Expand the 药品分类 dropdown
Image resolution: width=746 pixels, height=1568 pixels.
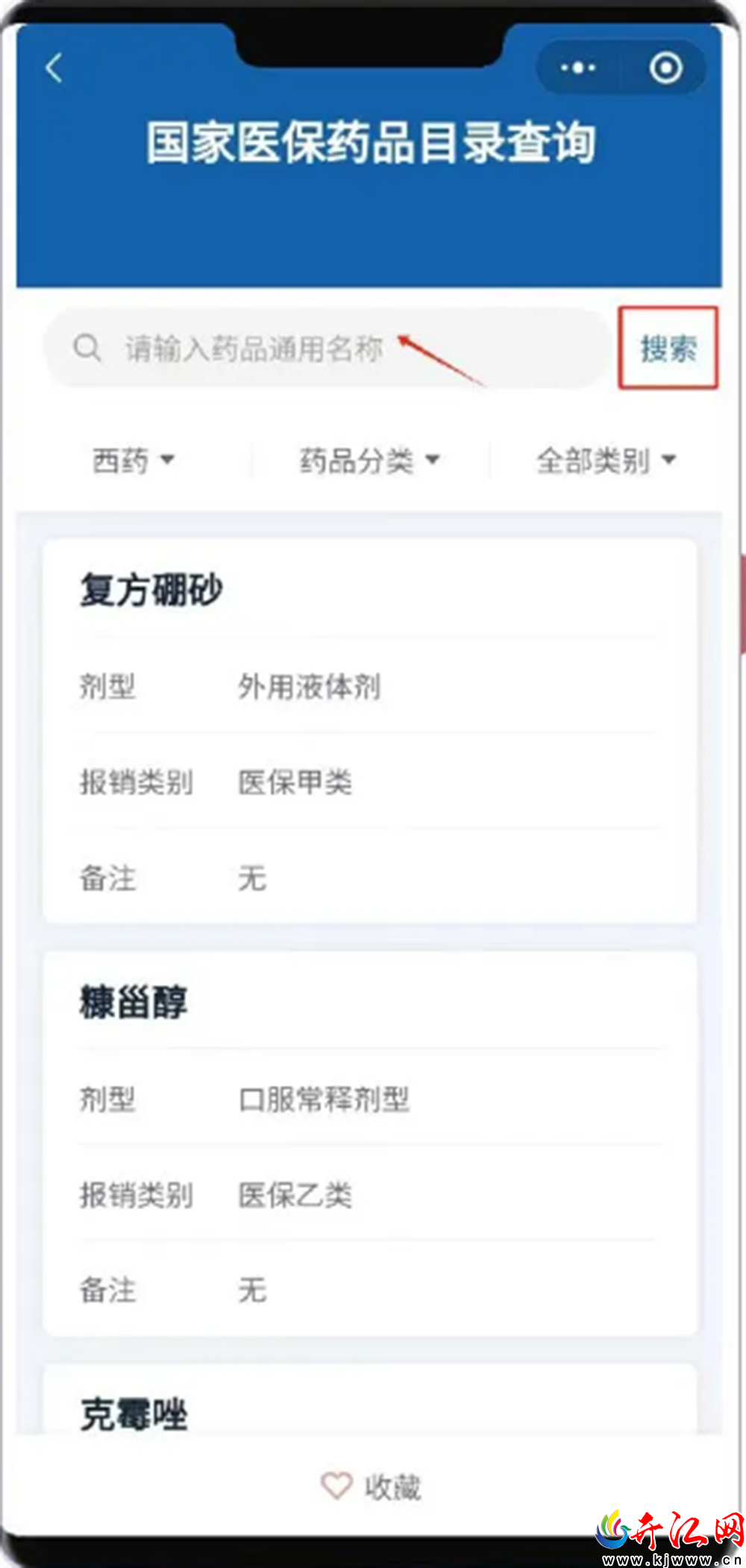370,460
